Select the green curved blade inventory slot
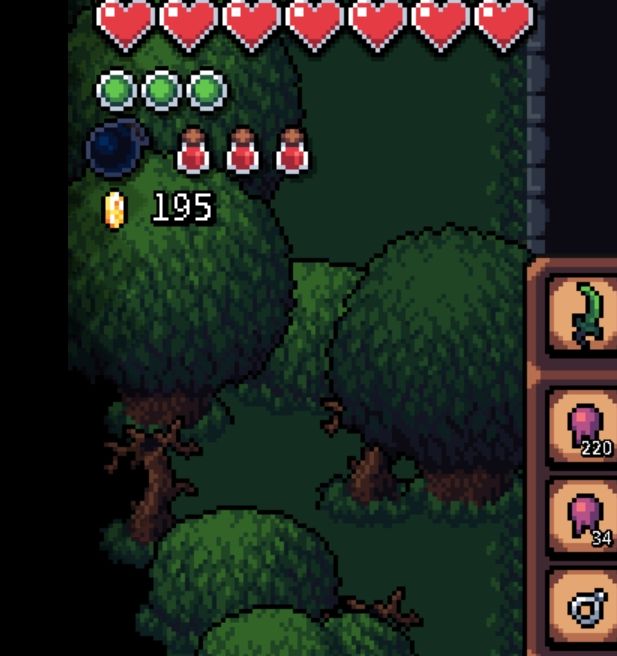The width and height of the screenshot is (617, 656). [x=585, y=315]
